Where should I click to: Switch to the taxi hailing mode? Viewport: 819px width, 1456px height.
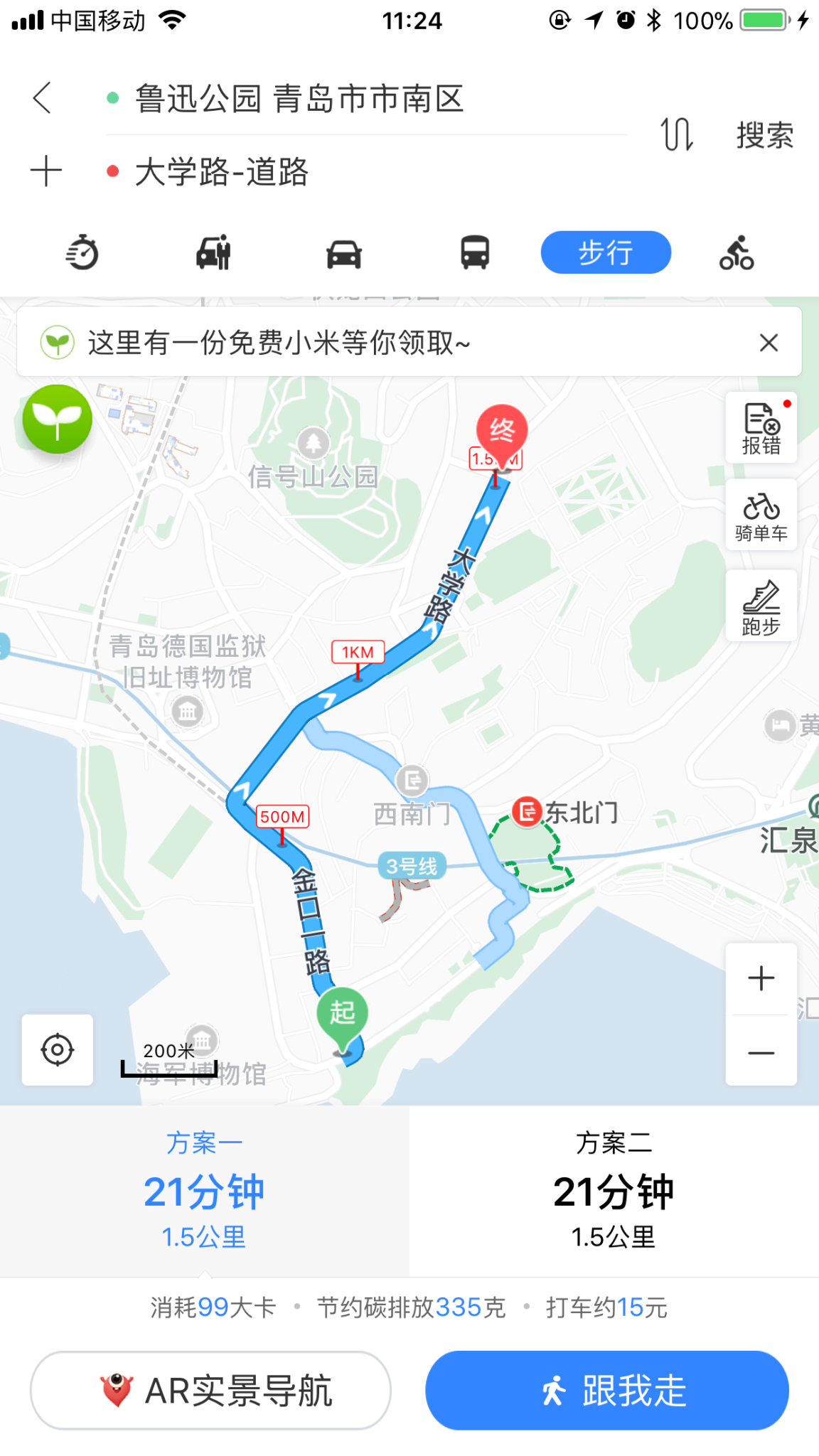point(213,253)
